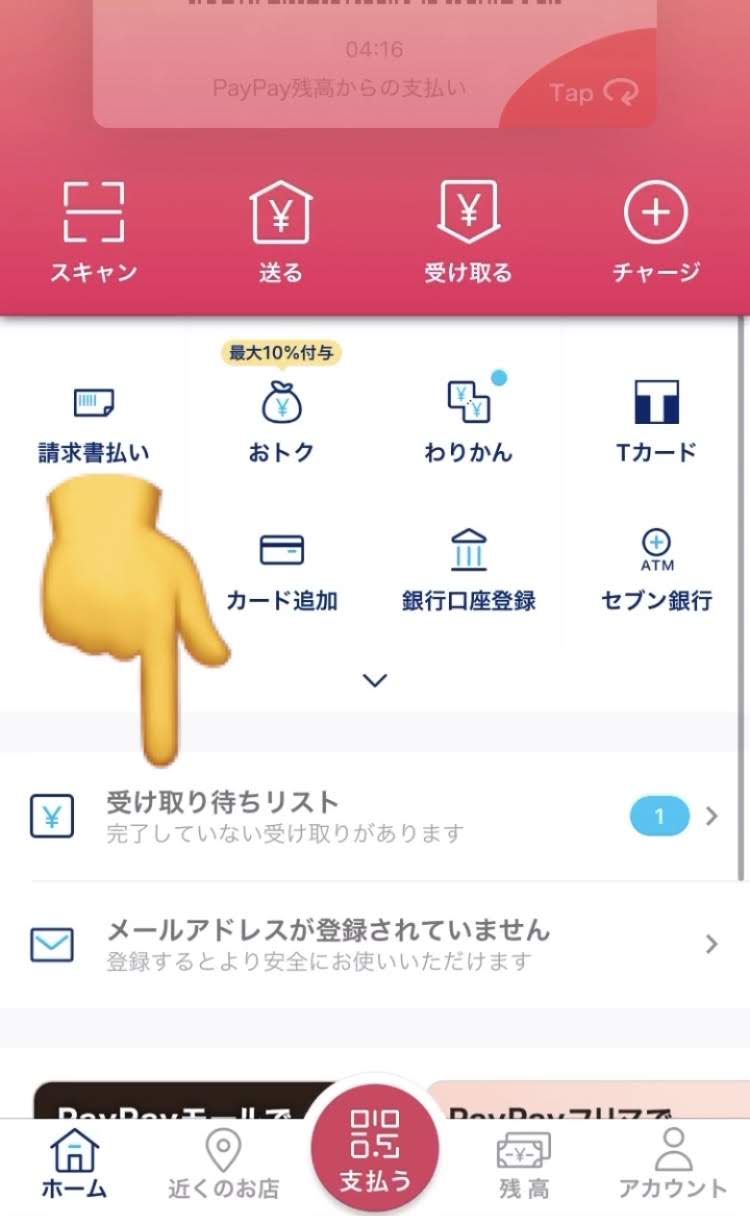
Task: Open セブン銀行 ATM option
Action: point(656,572)
